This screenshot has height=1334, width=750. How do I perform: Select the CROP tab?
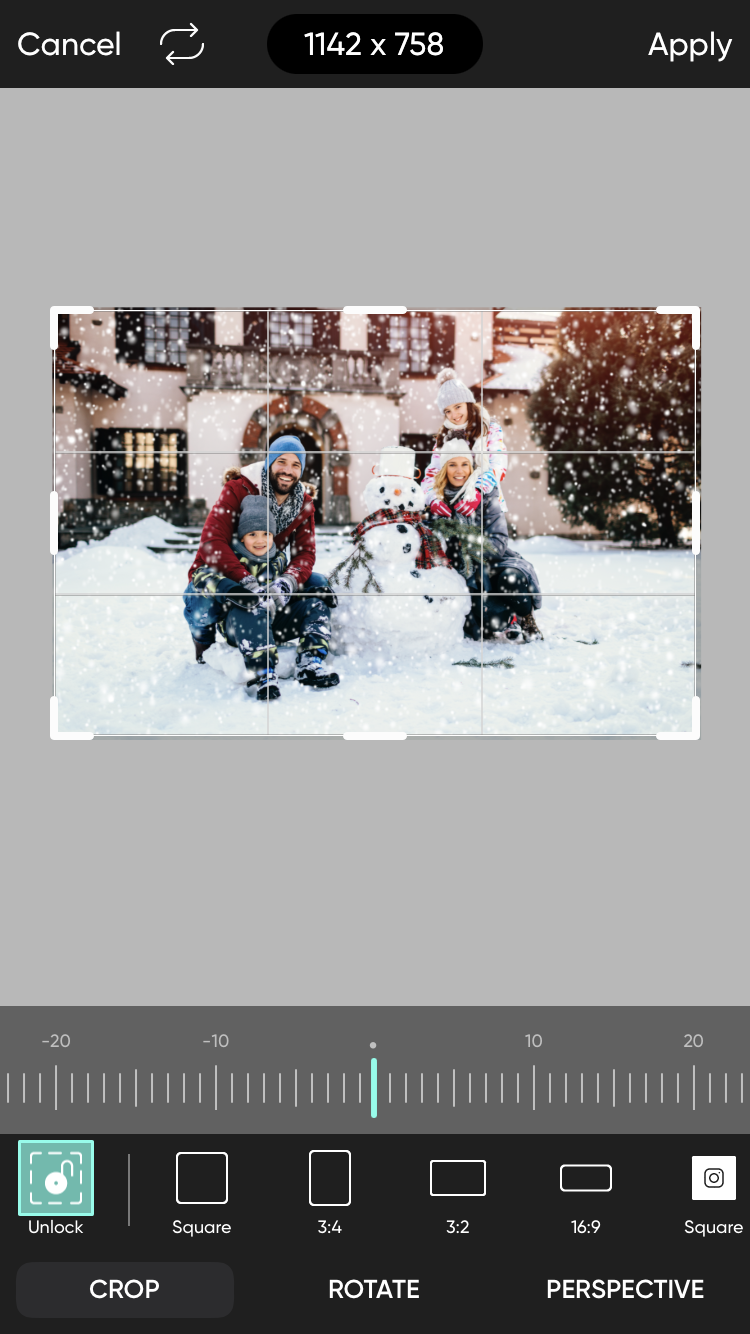(125, 1289)
